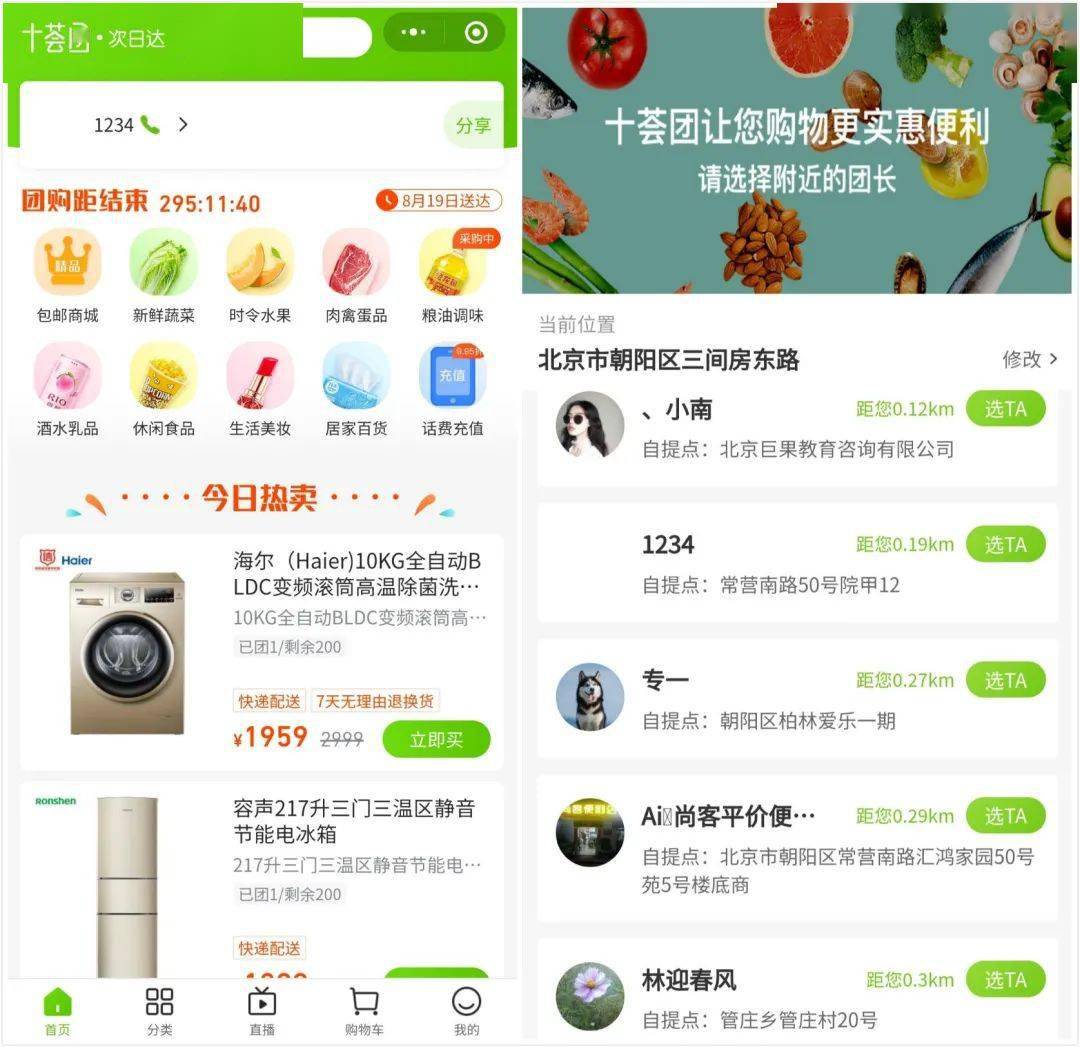Switch to the 分类 tab
This screenshot has height=1047, width=1080.
point(159,1012)
